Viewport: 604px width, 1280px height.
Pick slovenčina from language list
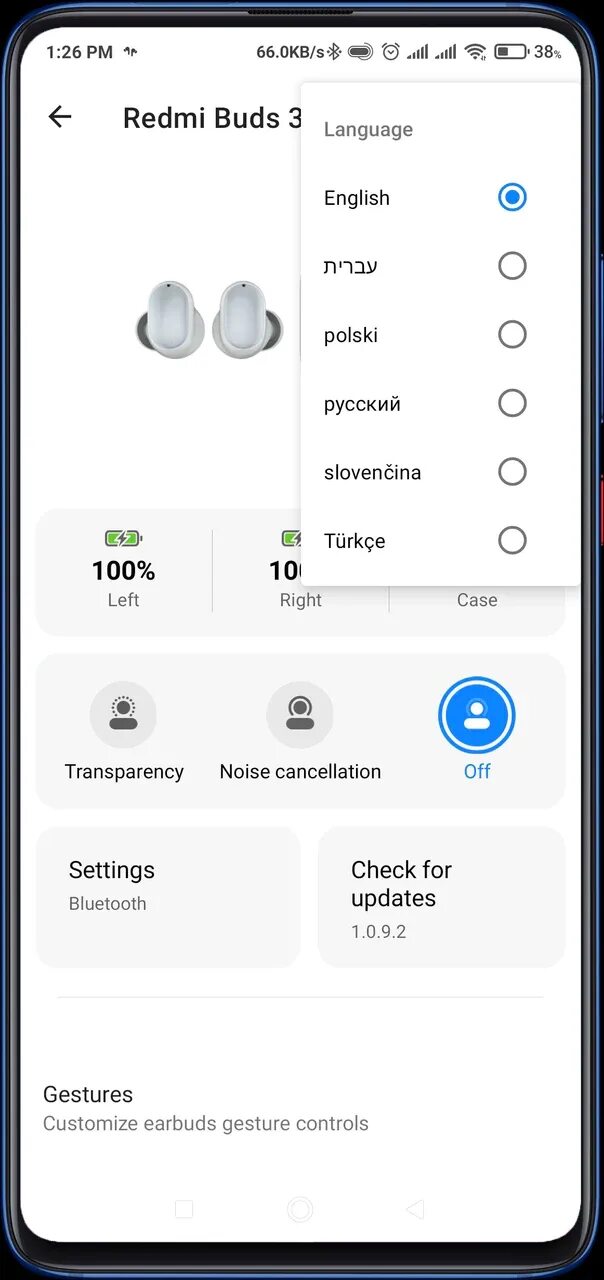tap(440, 472)
